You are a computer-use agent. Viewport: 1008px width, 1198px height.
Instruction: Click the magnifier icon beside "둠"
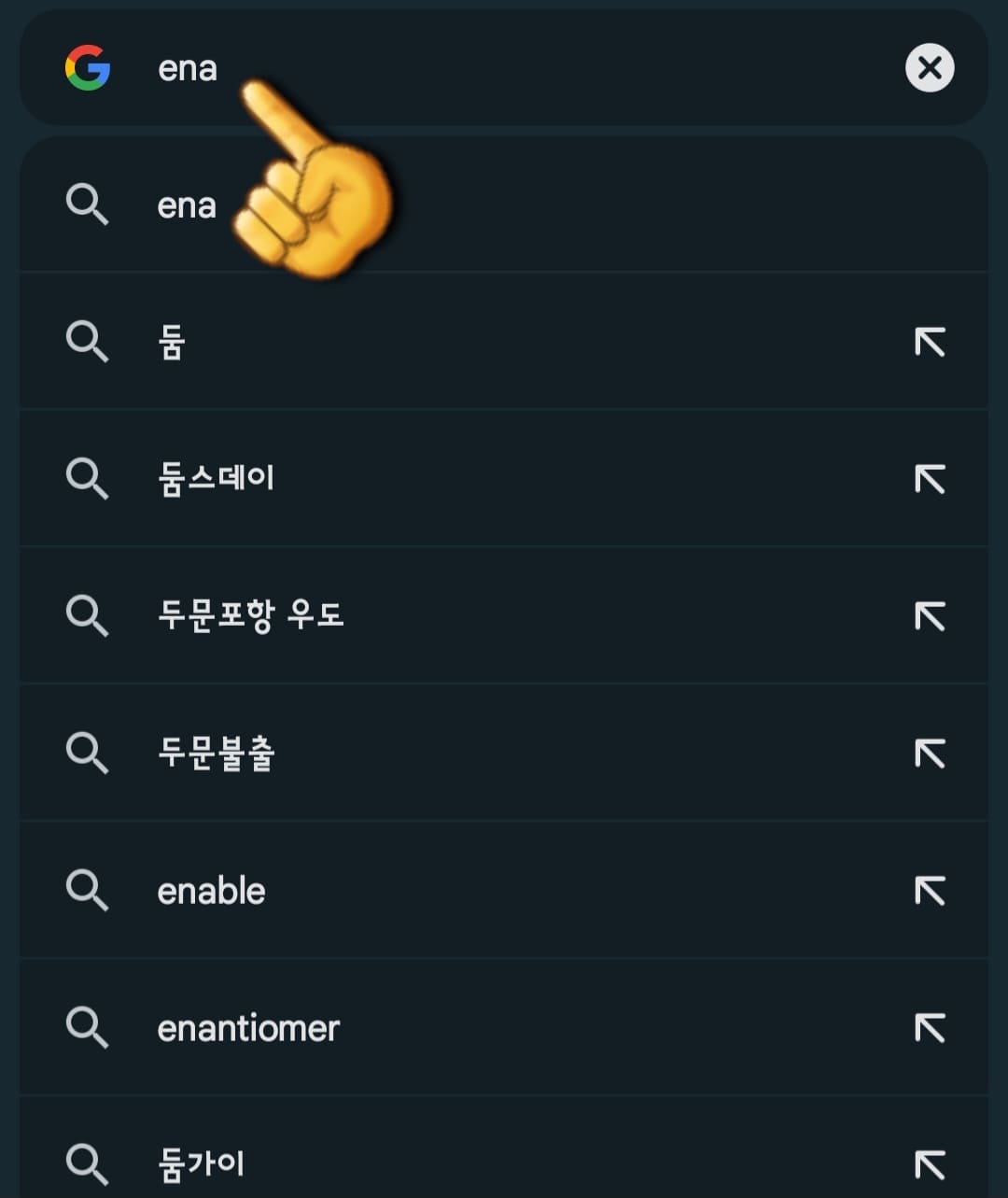click(x=89, y=342)
